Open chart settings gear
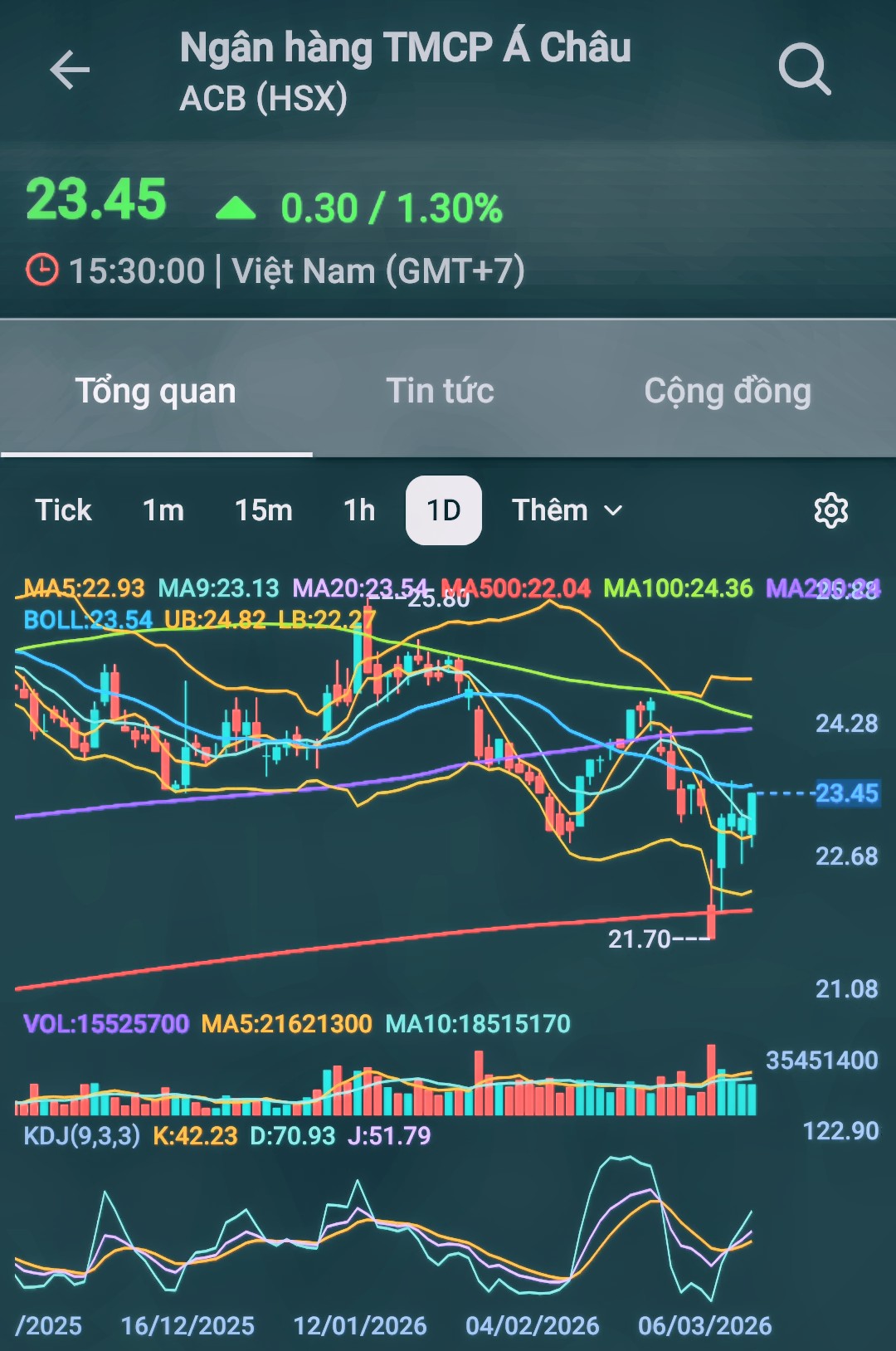The width and height of the screenshot is (896, 1351). pyautogui.click(x=830, y=510)
